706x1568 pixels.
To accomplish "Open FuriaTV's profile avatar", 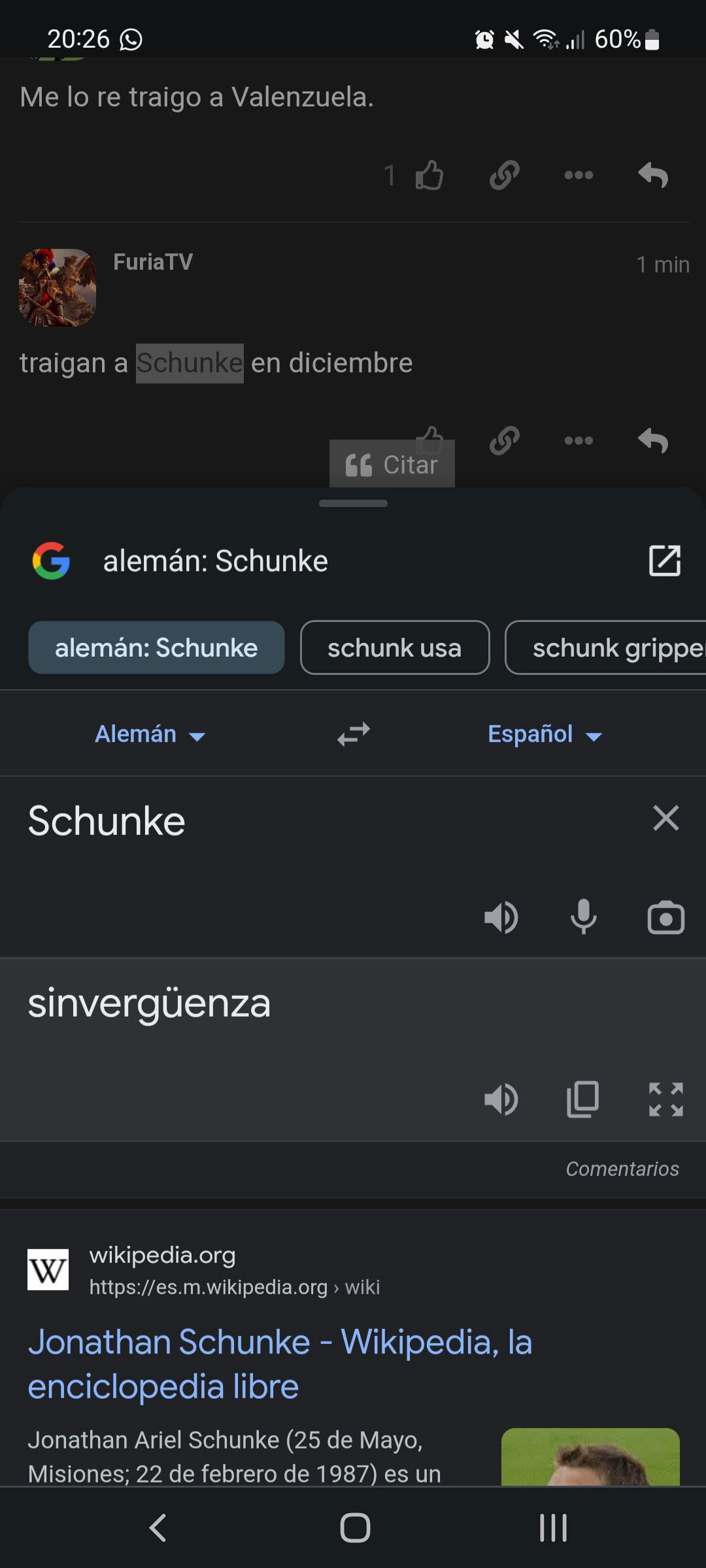I will click(x=58, y=287).
